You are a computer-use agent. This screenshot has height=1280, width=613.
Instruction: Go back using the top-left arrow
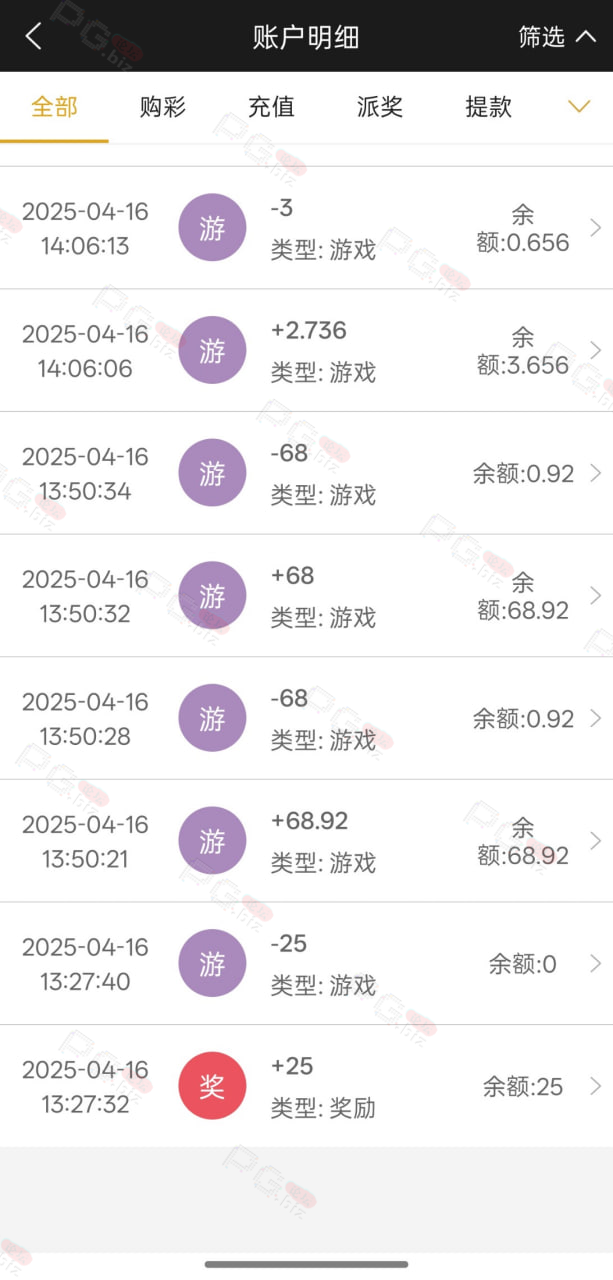(33, 37)
